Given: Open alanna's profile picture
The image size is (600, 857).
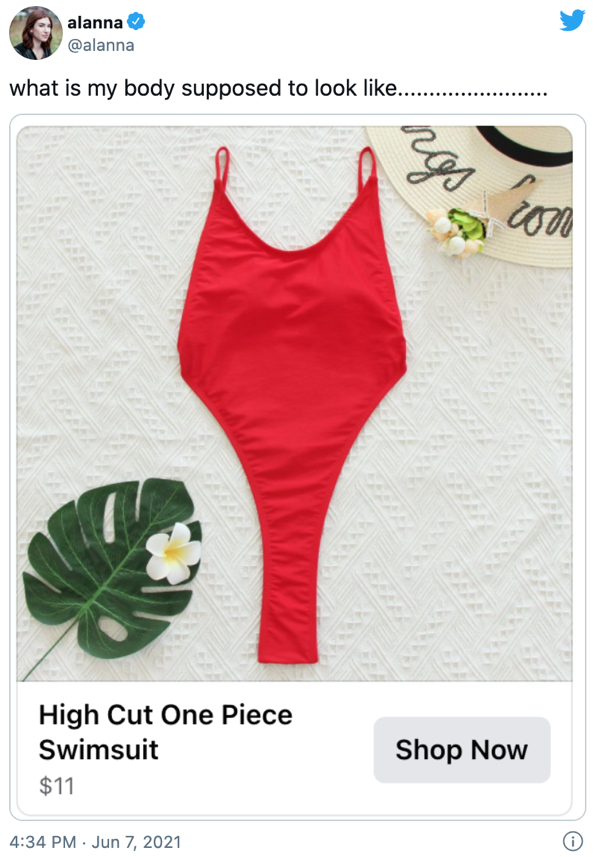Looking at the screenshot, I should click(36, 34).
